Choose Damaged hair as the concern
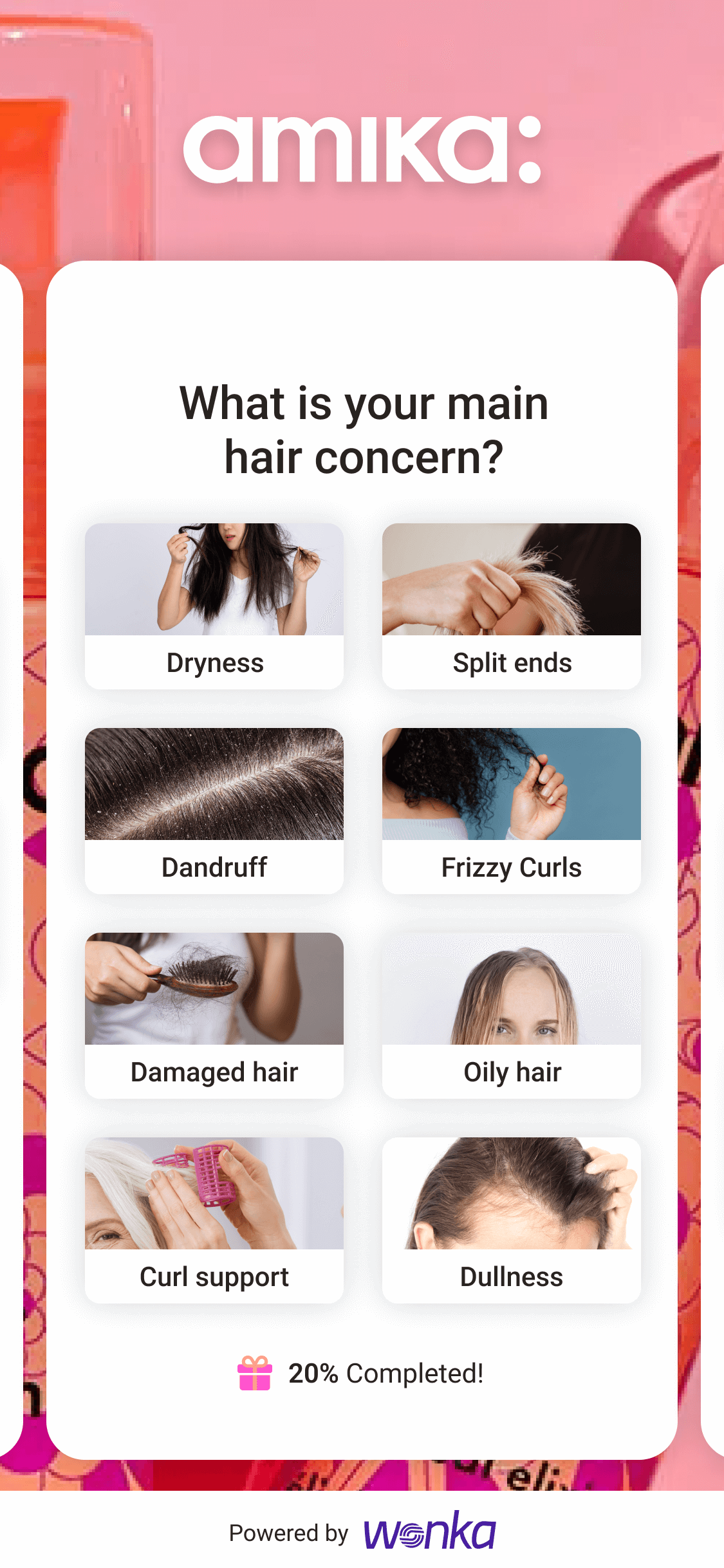Viewport: 724px width, 1568px height. (214, 1015)
